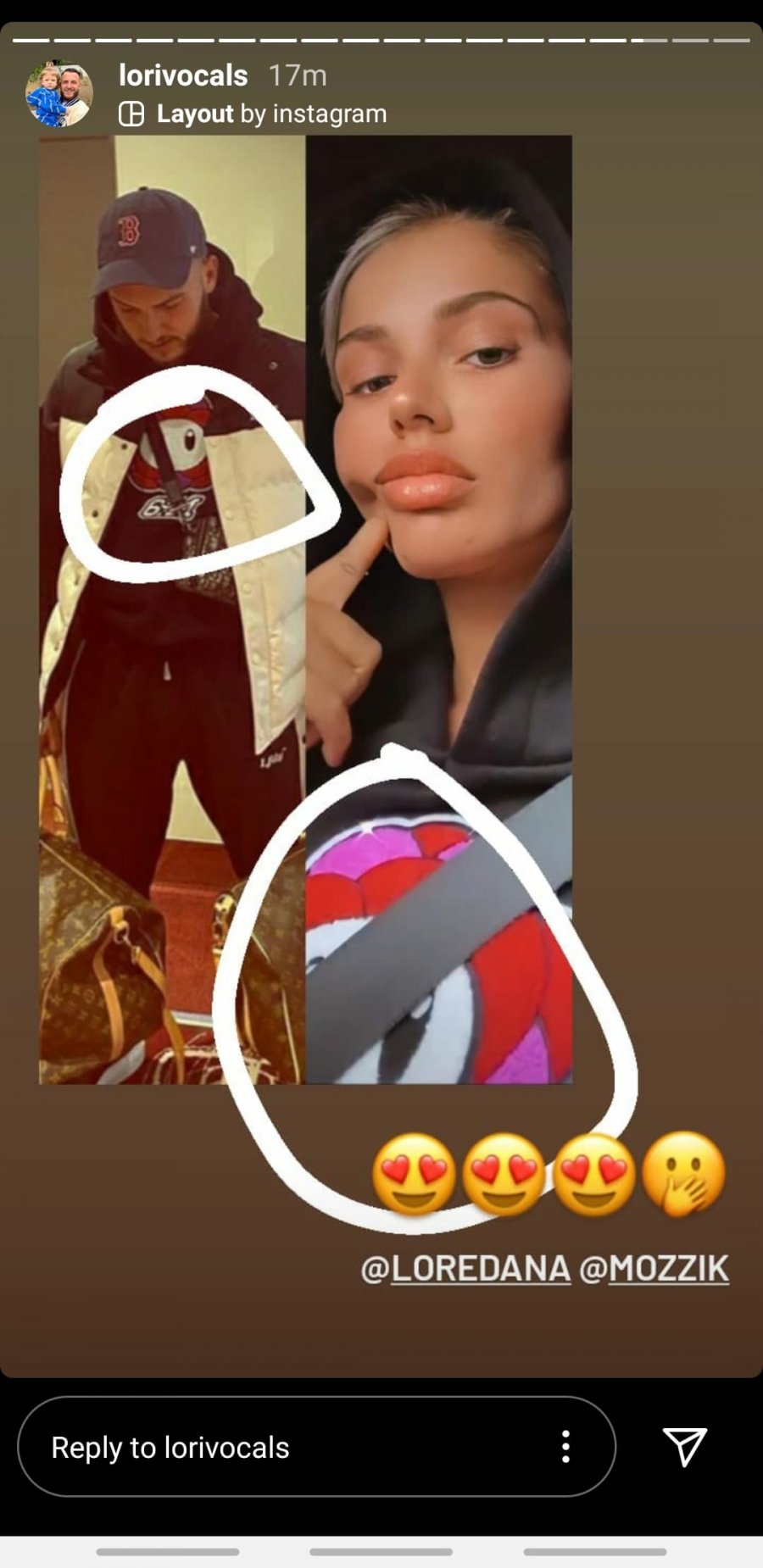Image resolution: width=763 pixels, height=1568 pixels.
Task: Open the @MOZZIK mention
Action: [654, 1269]
